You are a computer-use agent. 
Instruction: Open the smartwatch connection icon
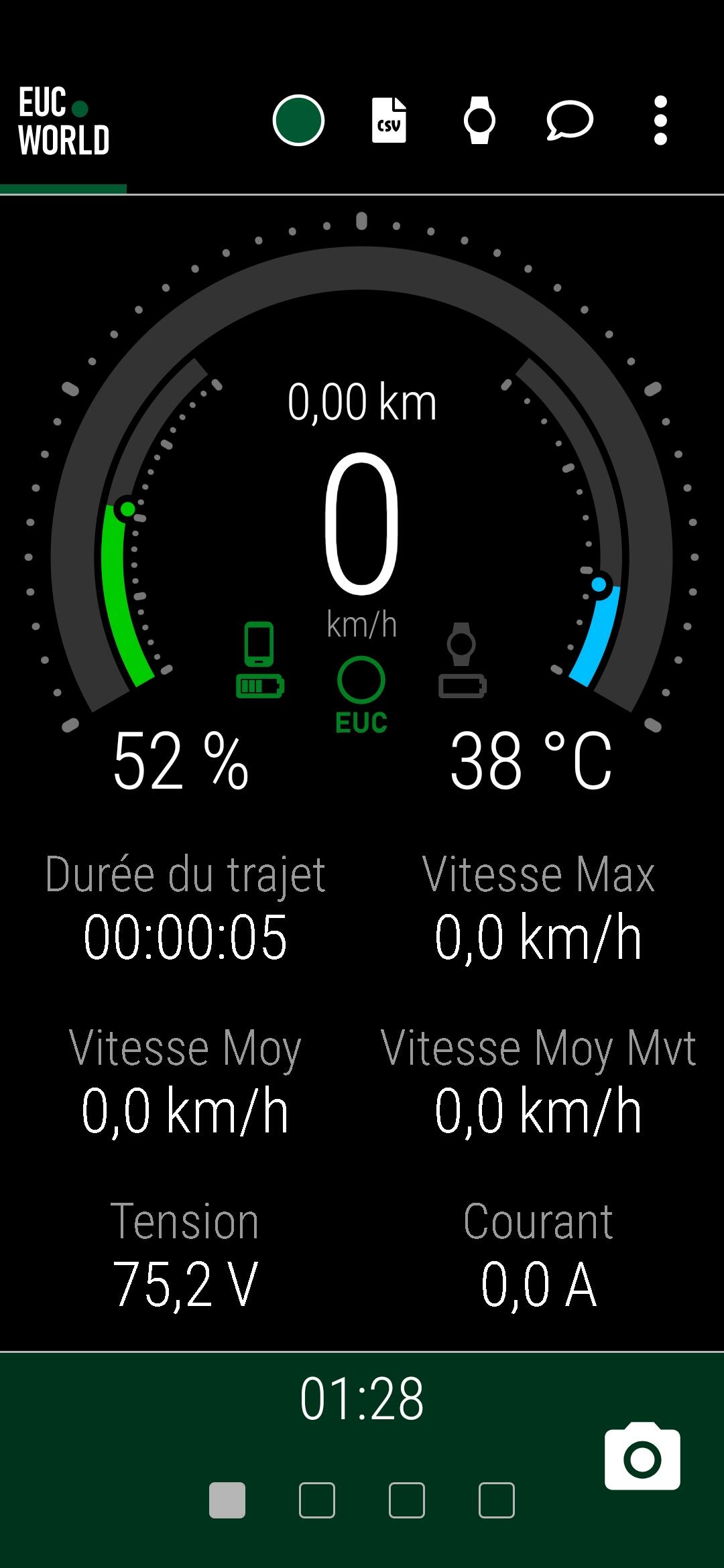479,121
